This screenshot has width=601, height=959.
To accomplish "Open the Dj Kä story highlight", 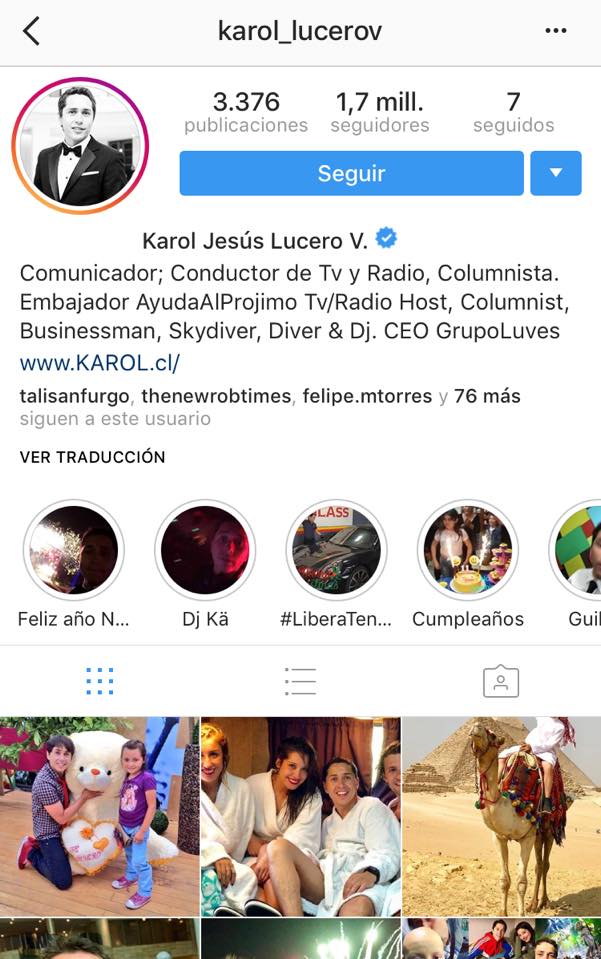I will (205, 551).
